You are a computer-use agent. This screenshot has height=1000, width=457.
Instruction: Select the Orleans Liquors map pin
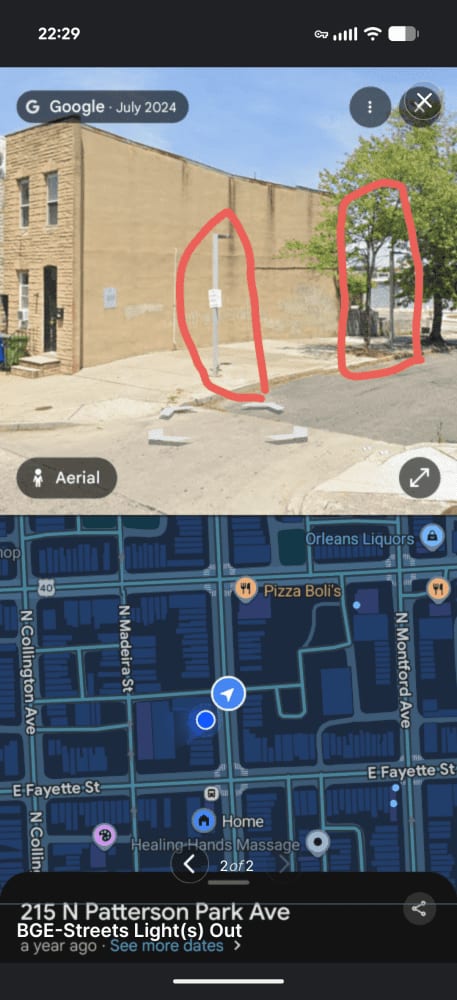[x=433, y=536]
